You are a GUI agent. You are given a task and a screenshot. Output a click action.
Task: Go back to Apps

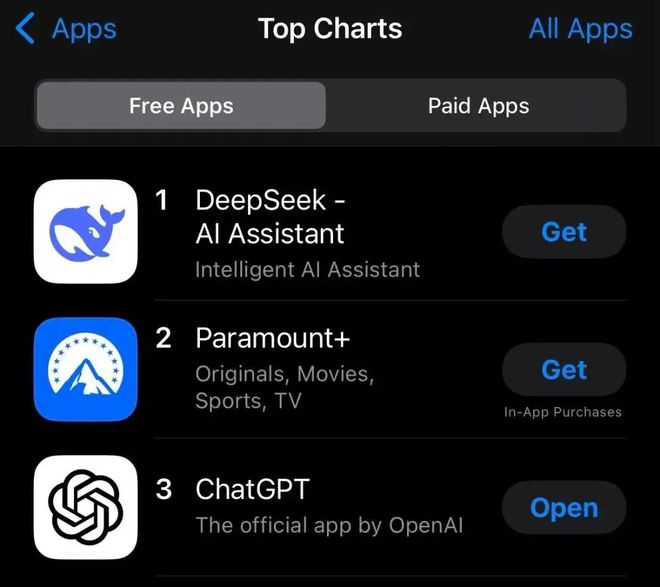tap(66, 29)
